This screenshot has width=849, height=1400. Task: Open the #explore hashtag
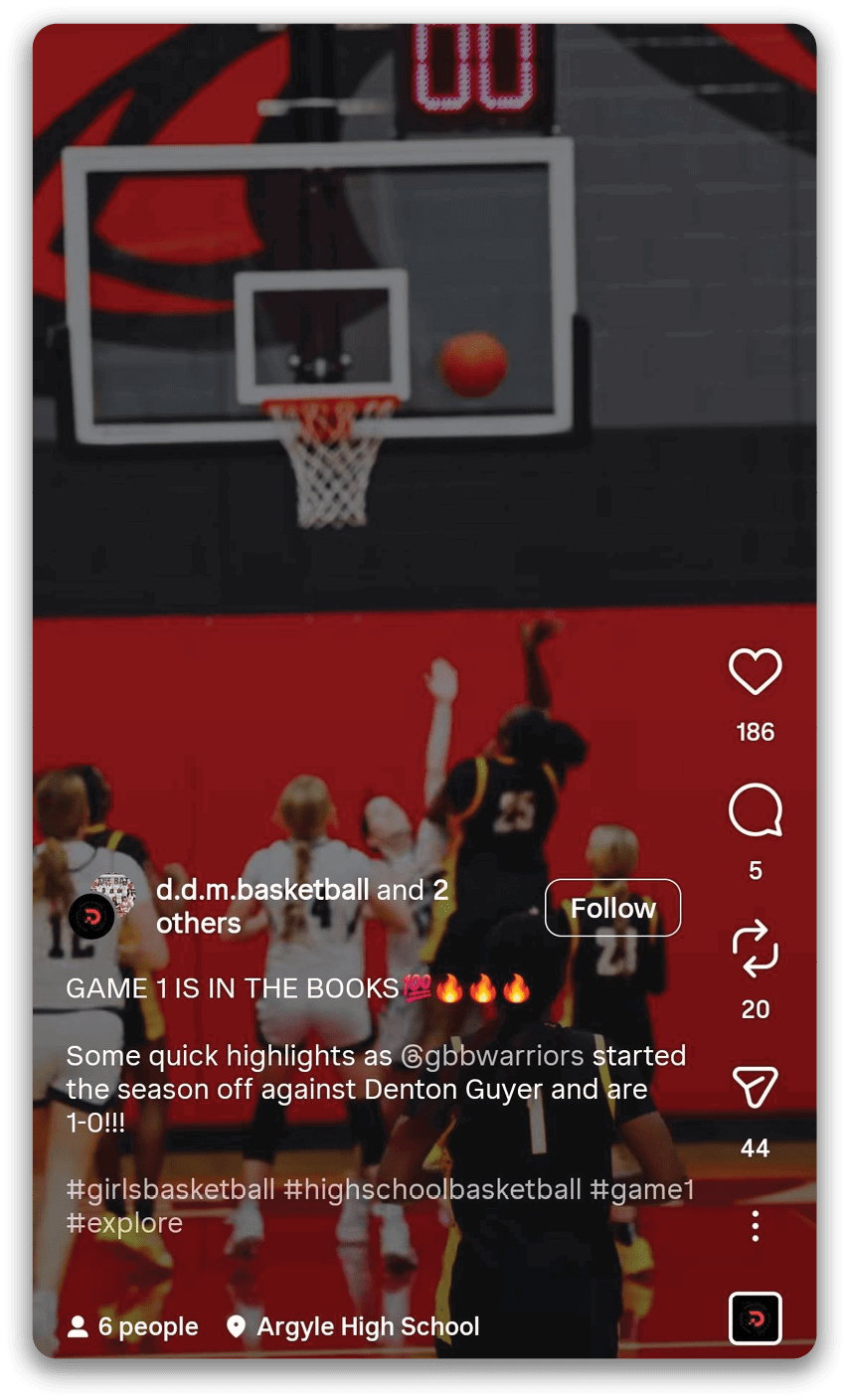click(x=124, y=1223)
